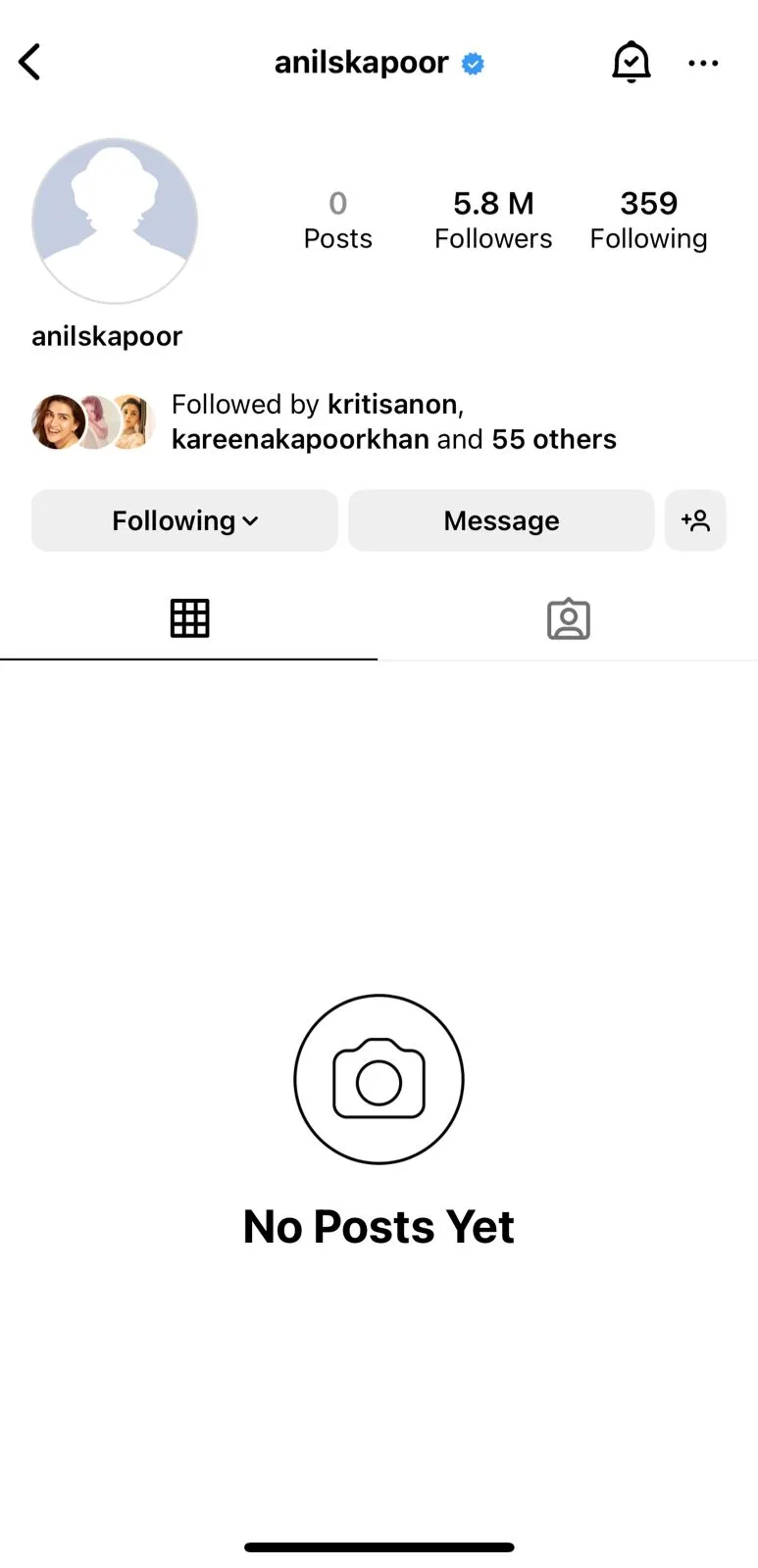View the 359 following list

tap(648, 220)
